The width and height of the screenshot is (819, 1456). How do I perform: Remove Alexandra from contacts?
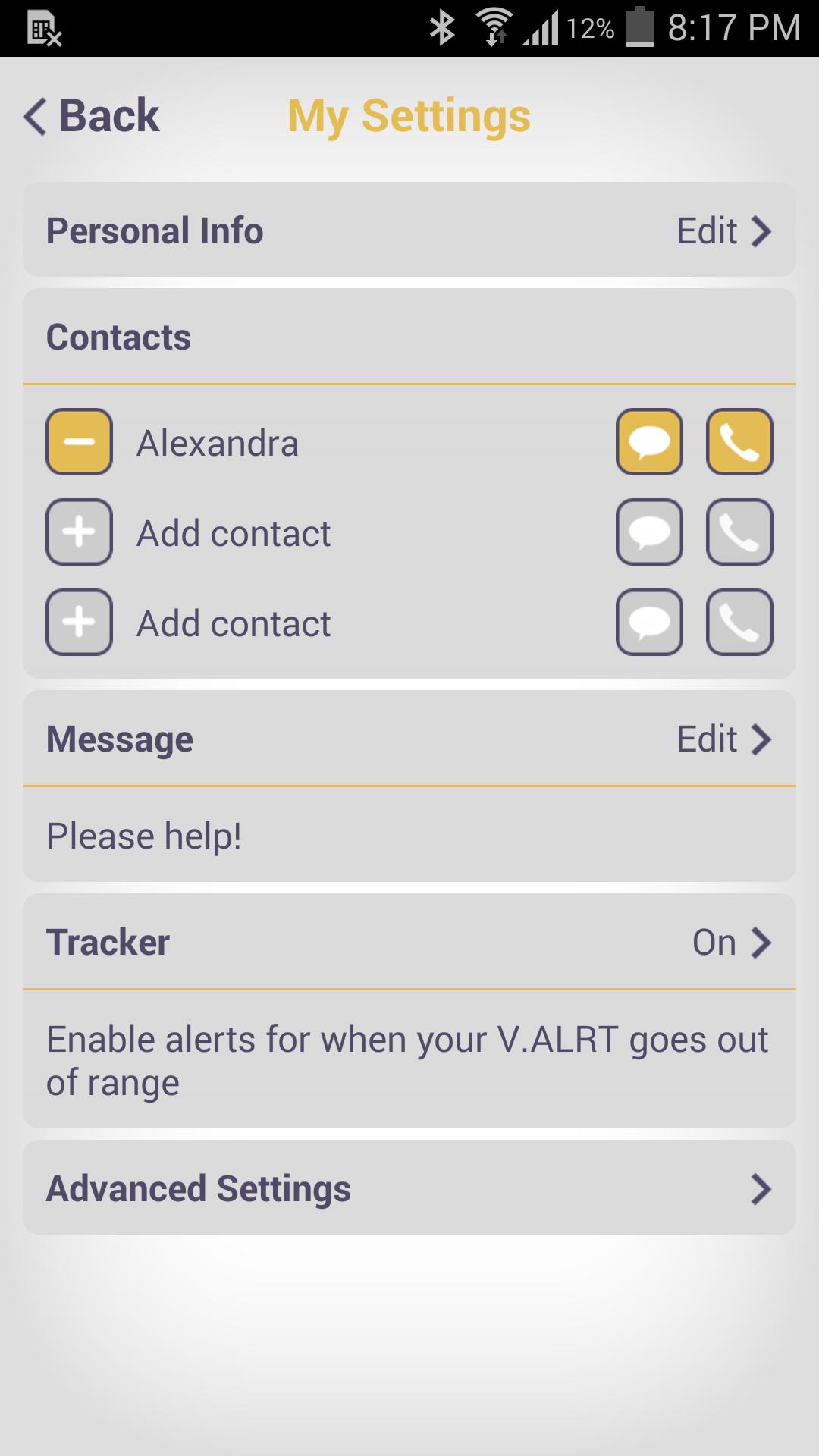pos(79,442)
